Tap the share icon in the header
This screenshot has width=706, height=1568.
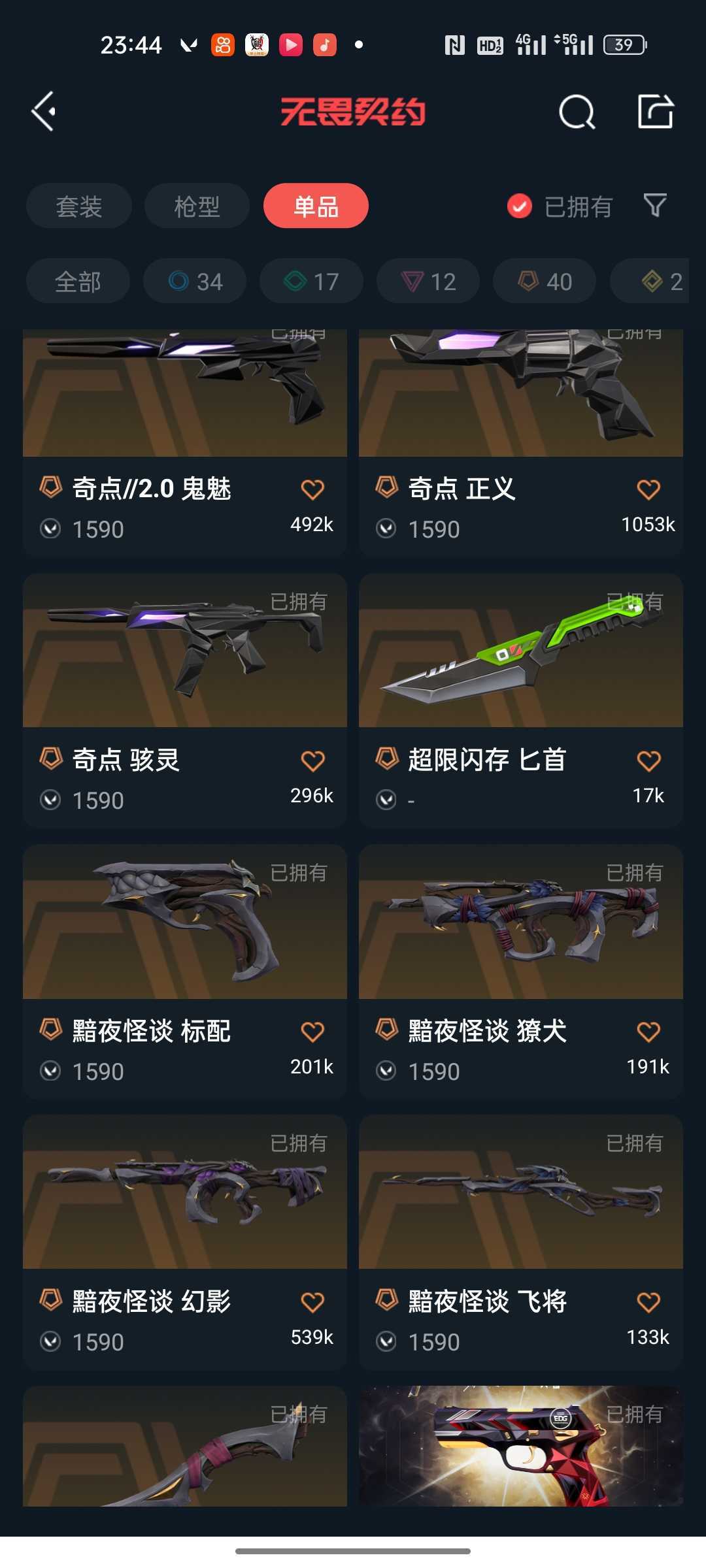coord(656,111)
